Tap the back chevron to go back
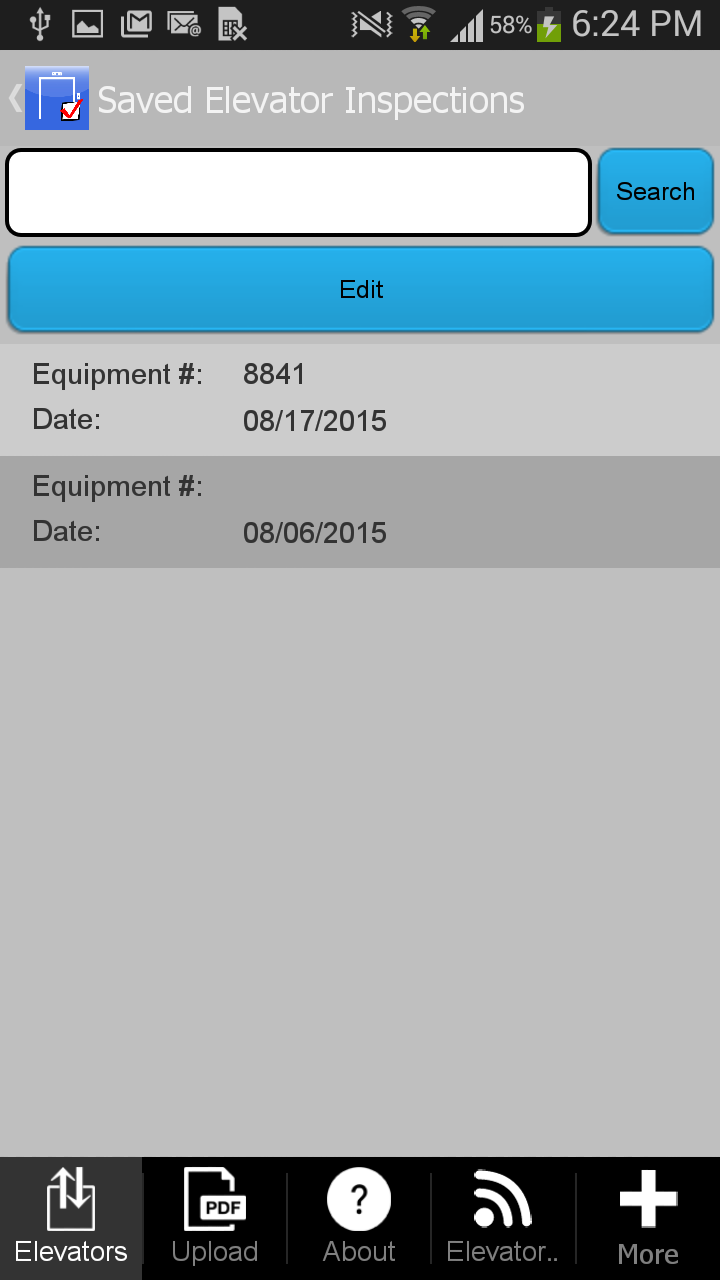720x1280 pixels. tap(12, 98)
